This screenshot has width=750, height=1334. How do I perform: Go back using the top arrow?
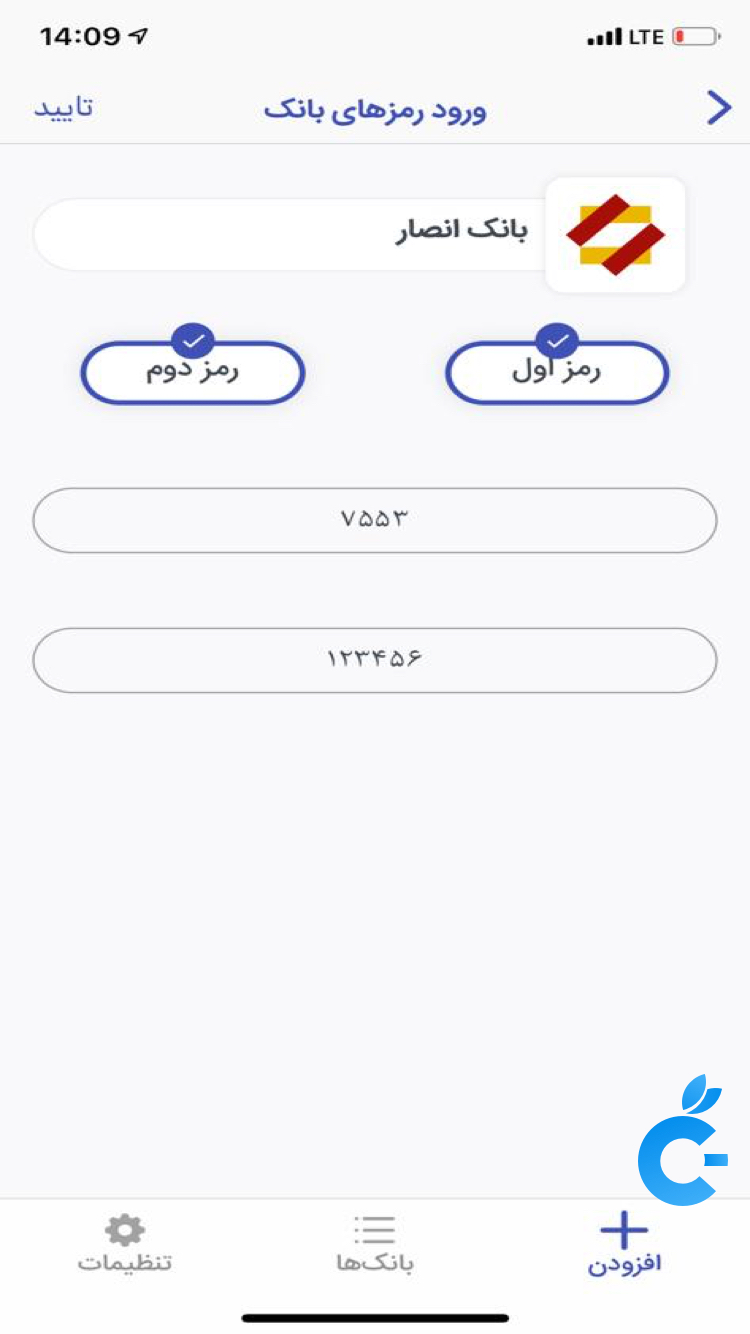click(719, 108)
